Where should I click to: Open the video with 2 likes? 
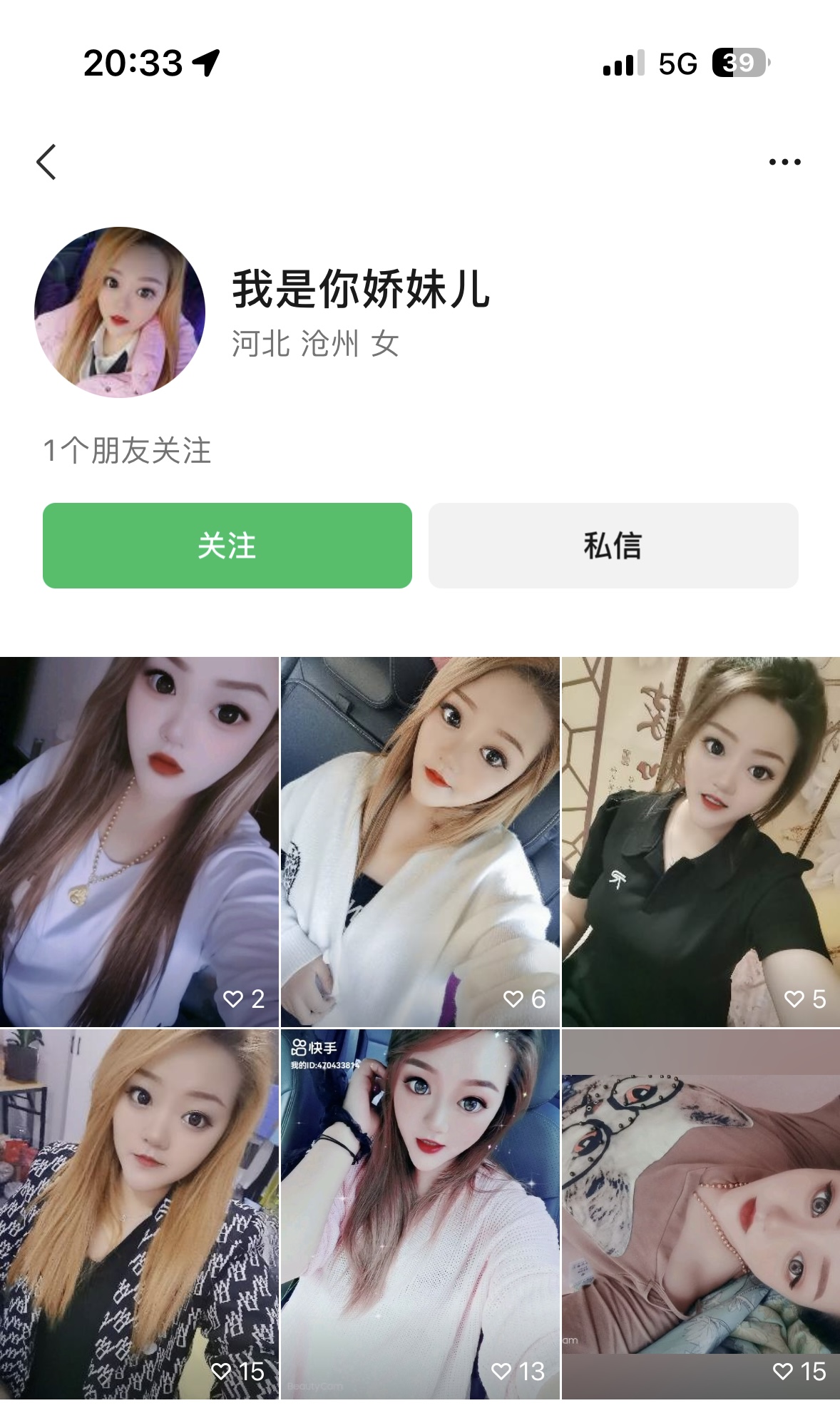tap(139, 842)
